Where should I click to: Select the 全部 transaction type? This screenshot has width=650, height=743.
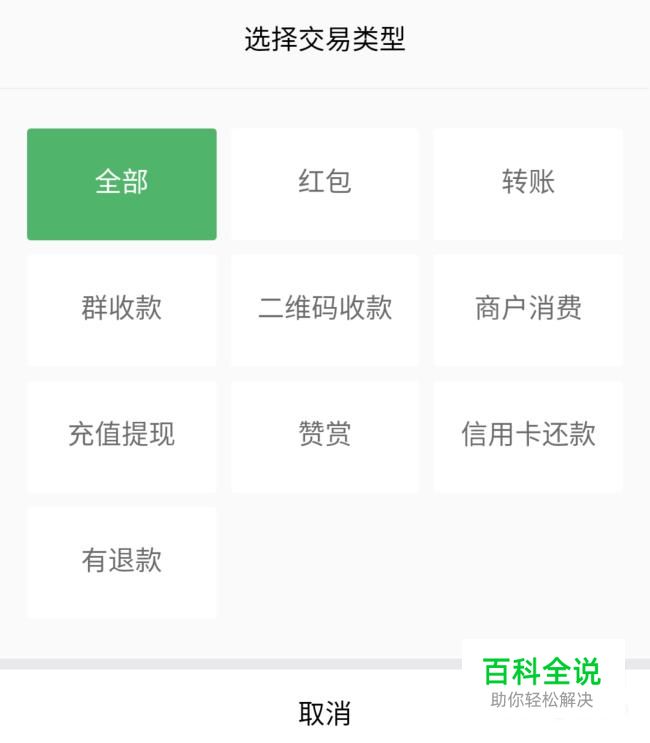(x=121, y=184)
